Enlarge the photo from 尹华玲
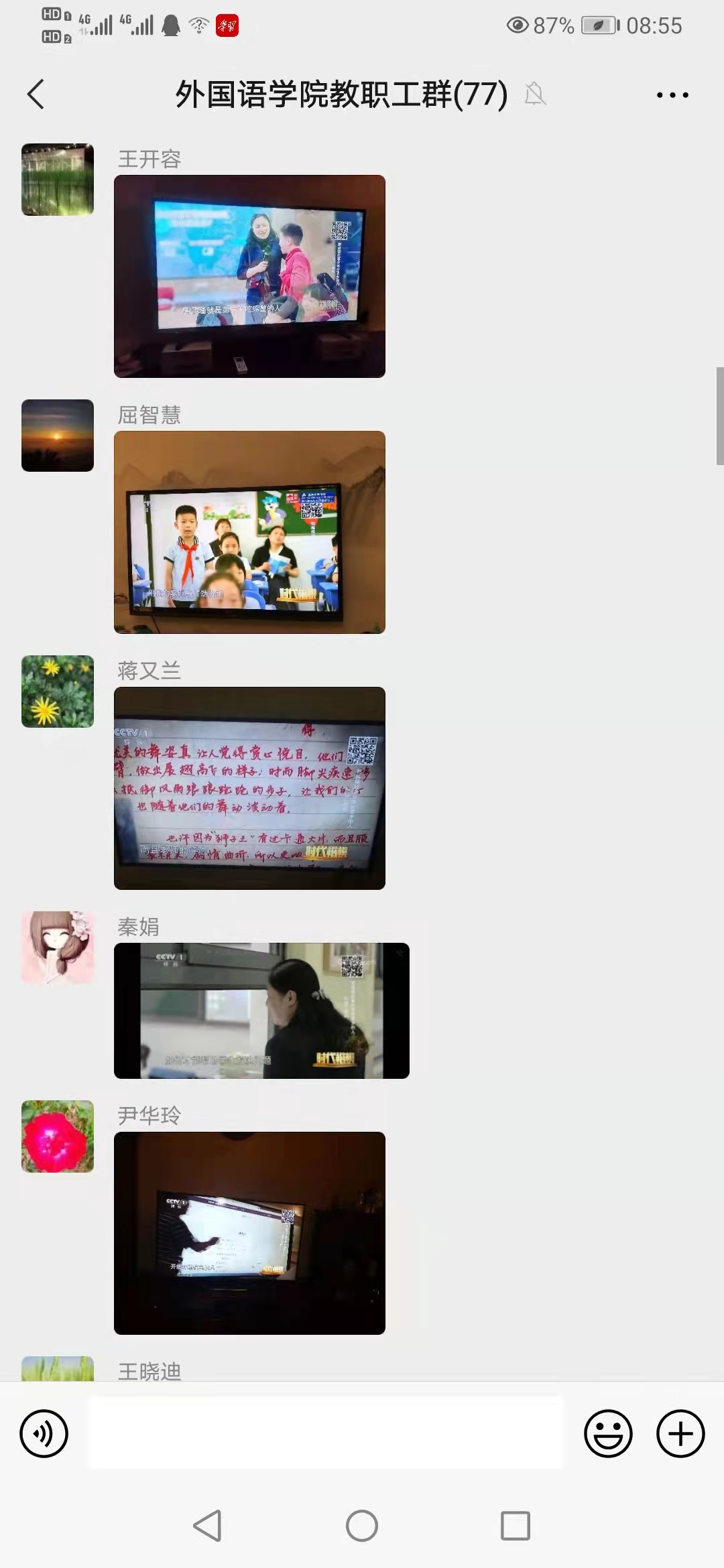The image size is (724, 1568). coord(249,1233)
